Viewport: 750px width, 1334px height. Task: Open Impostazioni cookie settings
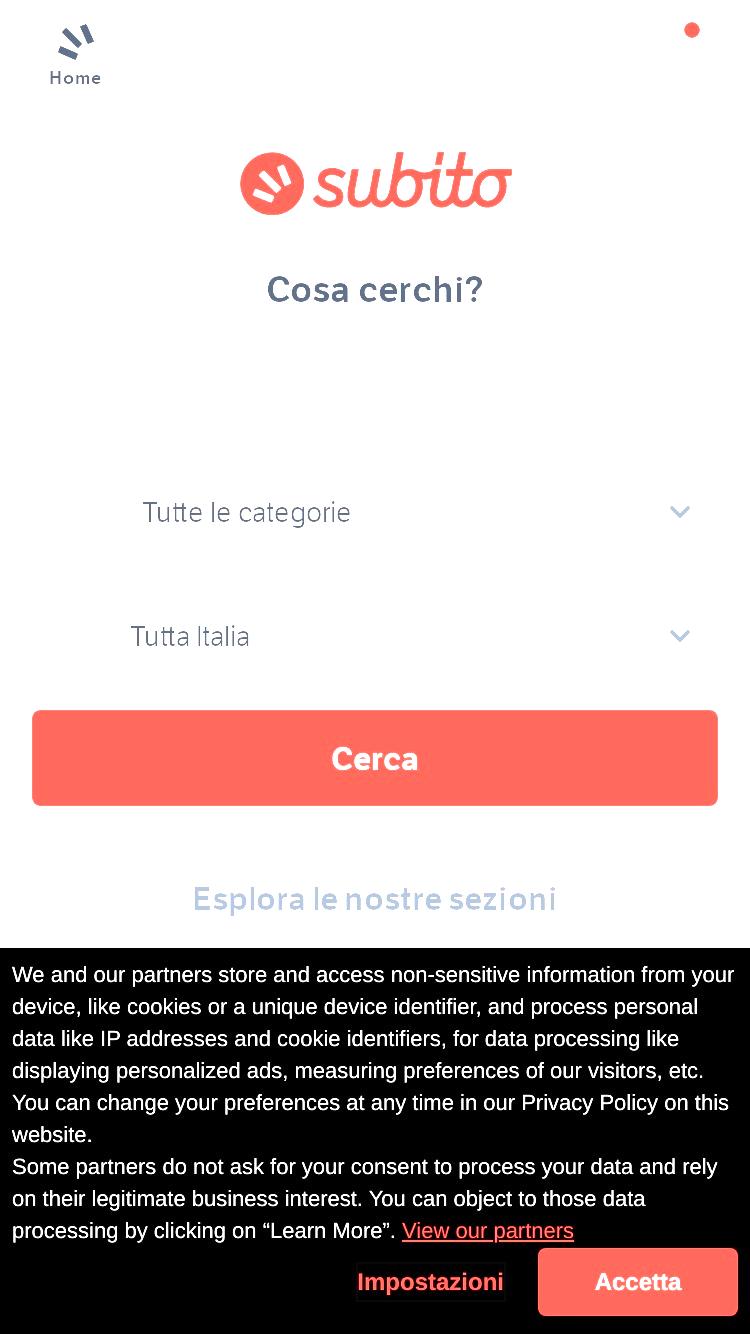[x=430, y=1282]
